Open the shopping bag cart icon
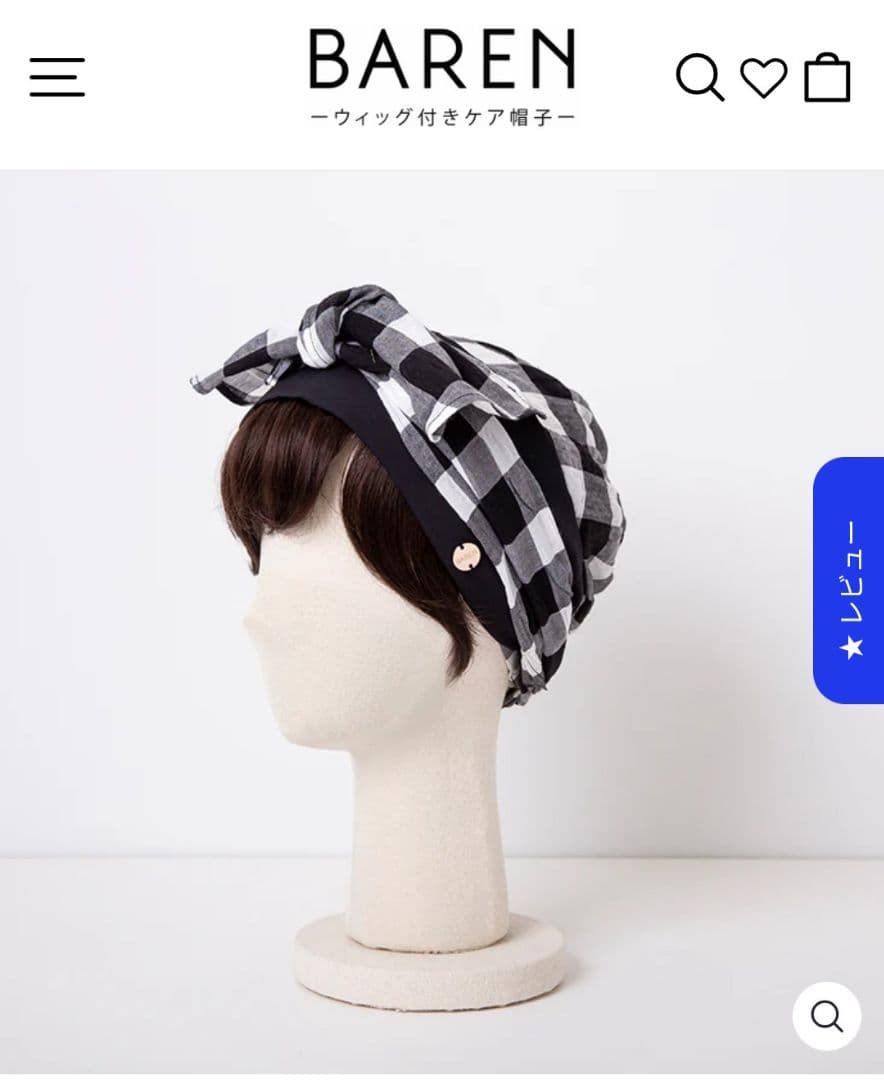The image size is (884, 1080). [827, 77]
